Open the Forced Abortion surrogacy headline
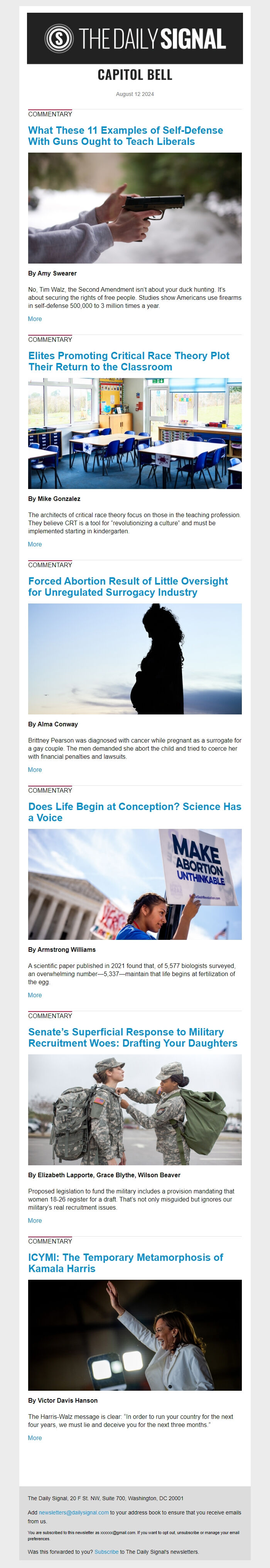The image size is (270, 1568). (x=127, y=586)
